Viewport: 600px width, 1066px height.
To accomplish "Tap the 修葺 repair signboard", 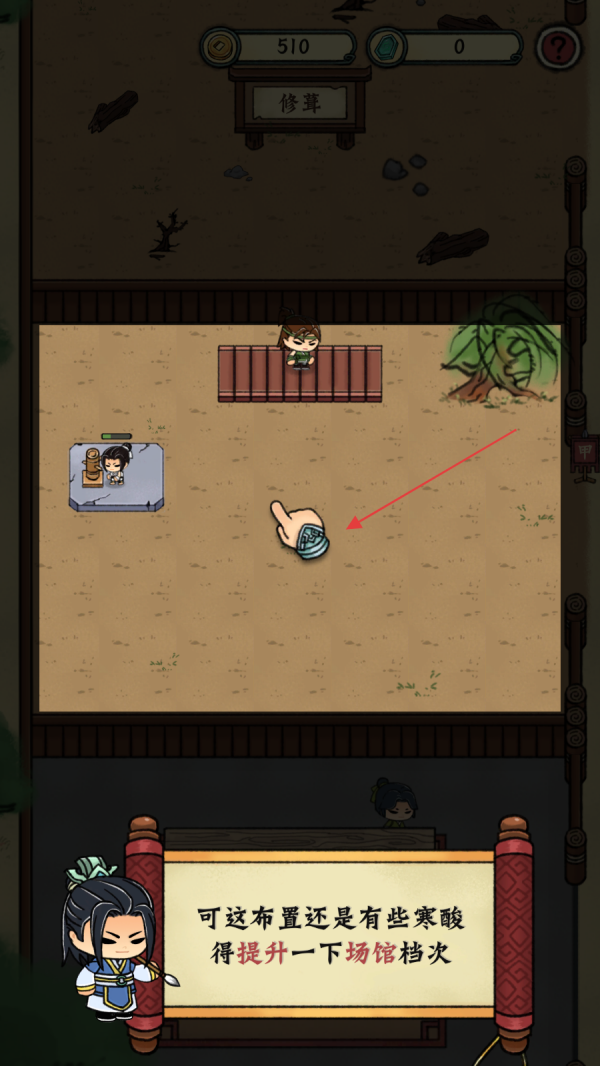I will 299,102.
